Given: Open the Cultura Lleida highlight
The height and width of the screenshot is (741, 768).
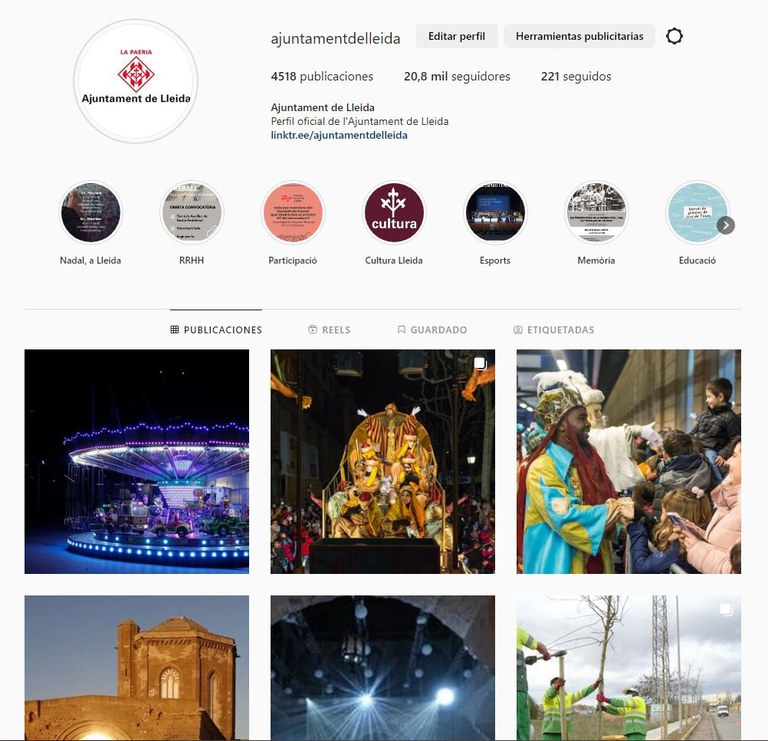Looking at the screenshot, I should coord(394,213).
